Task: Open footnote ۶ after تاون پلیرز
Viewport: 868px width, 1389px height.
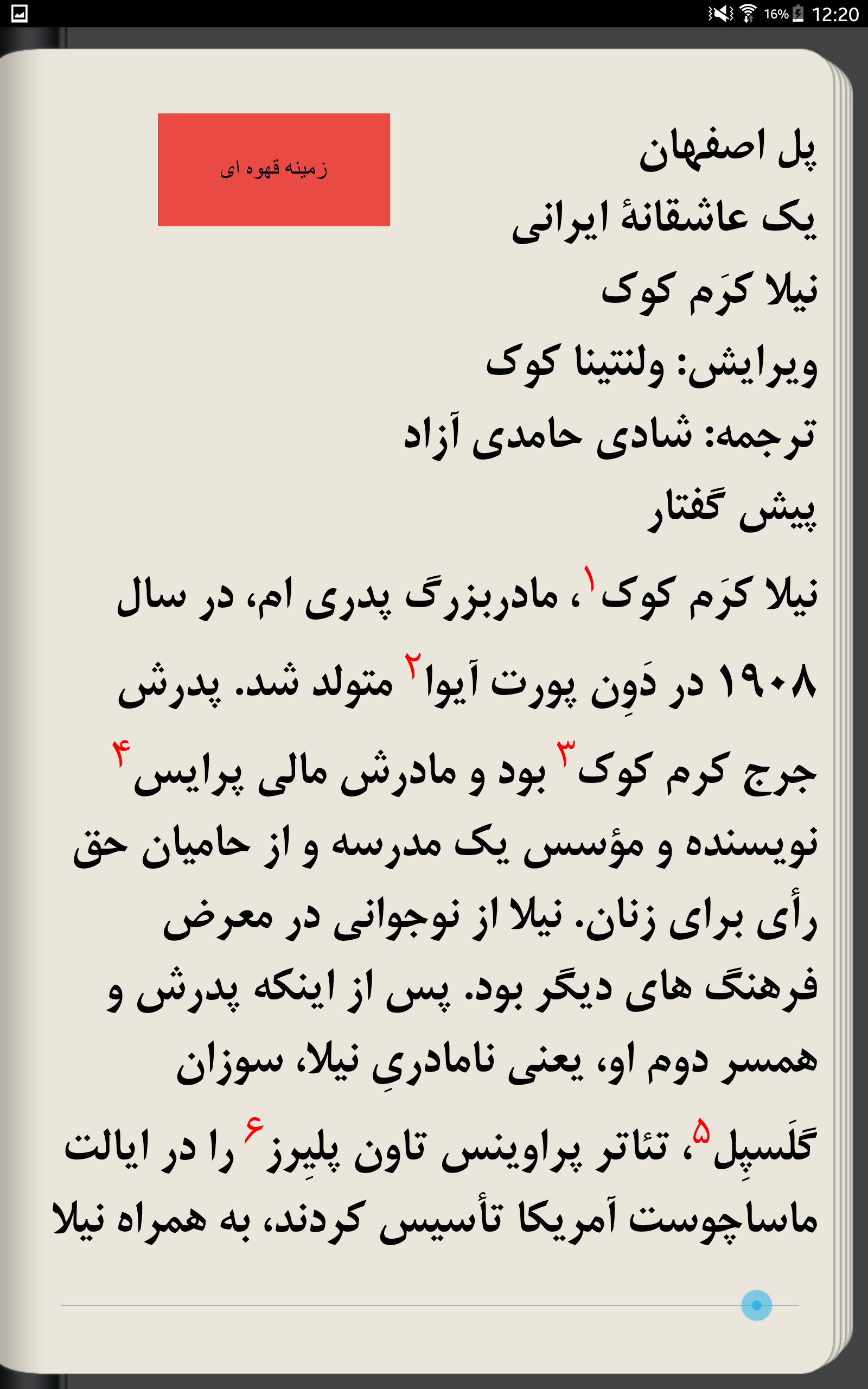Action: (x=253, y=1130)
